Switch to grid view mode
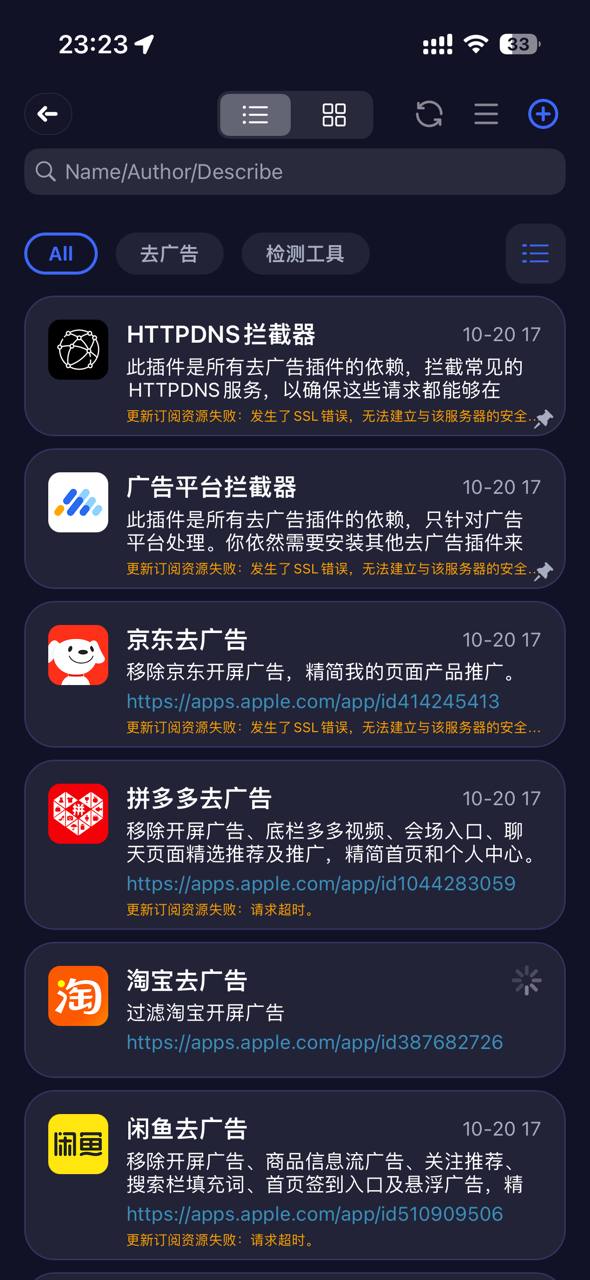The width and height of the screenshot is (590, 1280). click(x=334, y=115)
